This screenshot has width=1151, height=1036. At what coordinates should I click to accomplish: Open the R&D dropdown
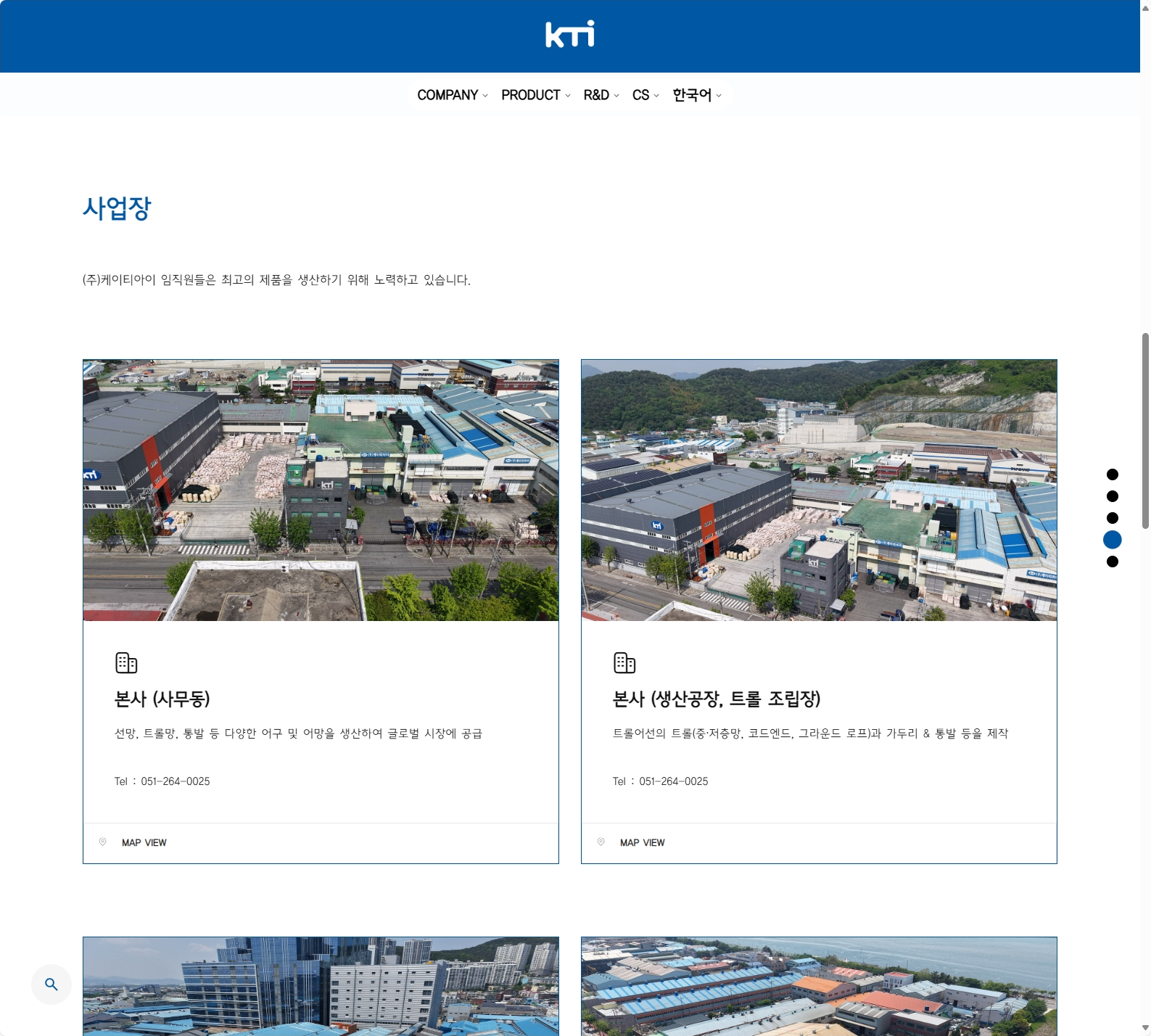click(601, 95)
